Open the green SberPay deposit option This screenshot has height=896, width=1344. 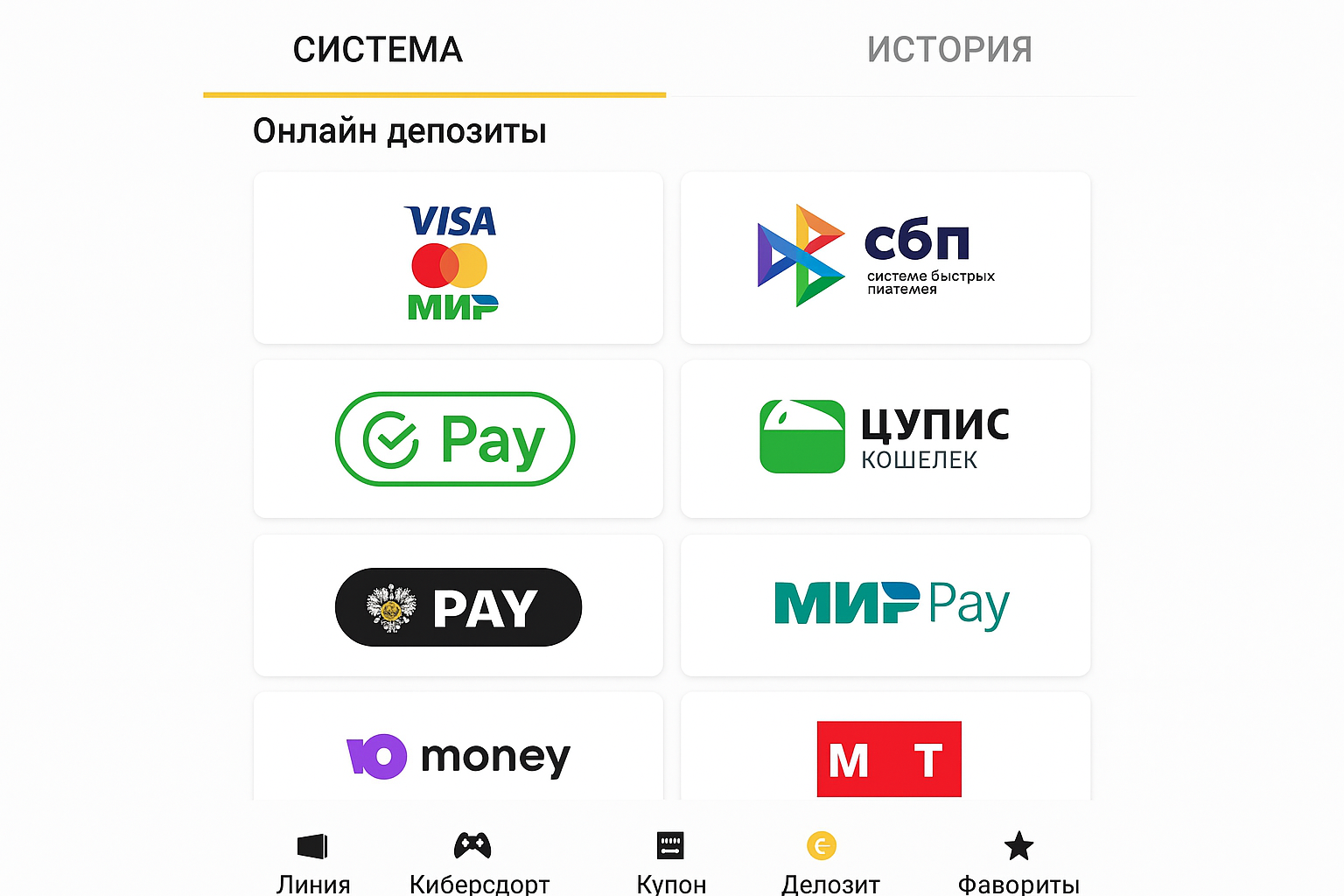pos(458,439)
